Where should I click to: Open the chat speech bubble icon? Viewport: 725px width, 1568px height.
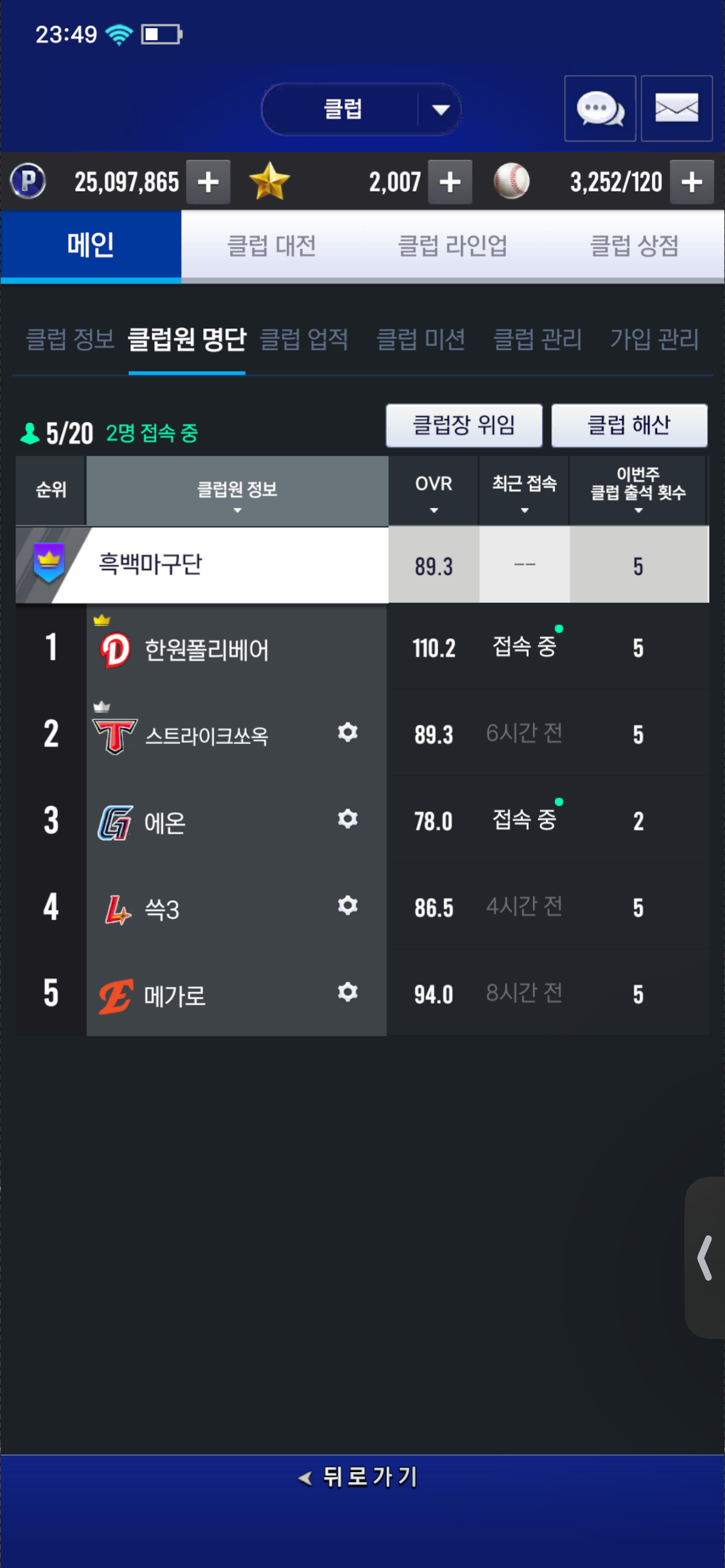600,109
